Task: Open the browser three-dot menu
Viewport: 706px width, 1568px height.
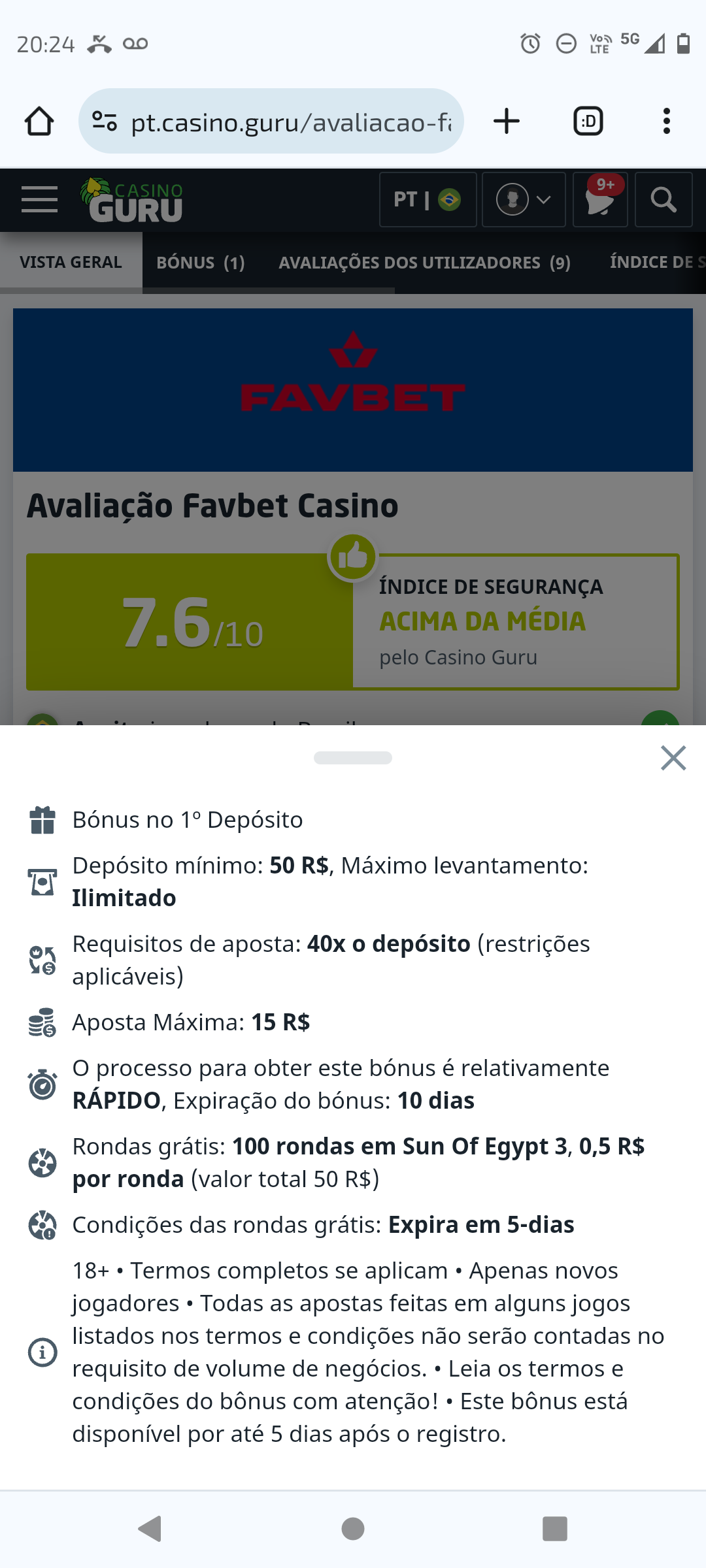Action: pos(666,120)
